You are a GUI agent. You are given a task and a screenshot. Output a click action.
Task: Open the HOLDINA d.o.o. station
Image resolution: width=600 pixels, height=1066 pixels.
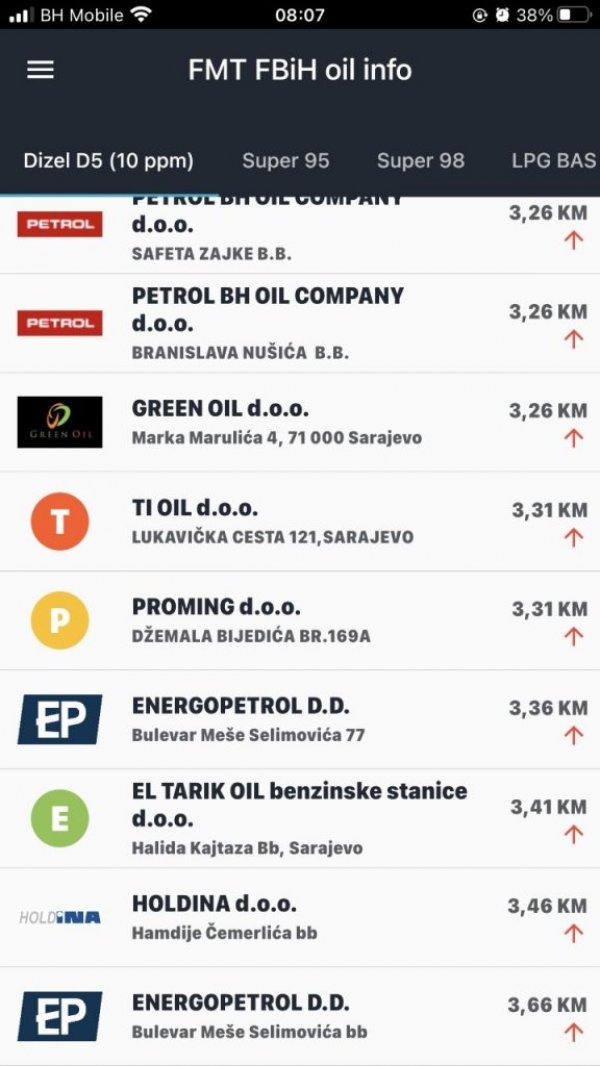[300, 917]
